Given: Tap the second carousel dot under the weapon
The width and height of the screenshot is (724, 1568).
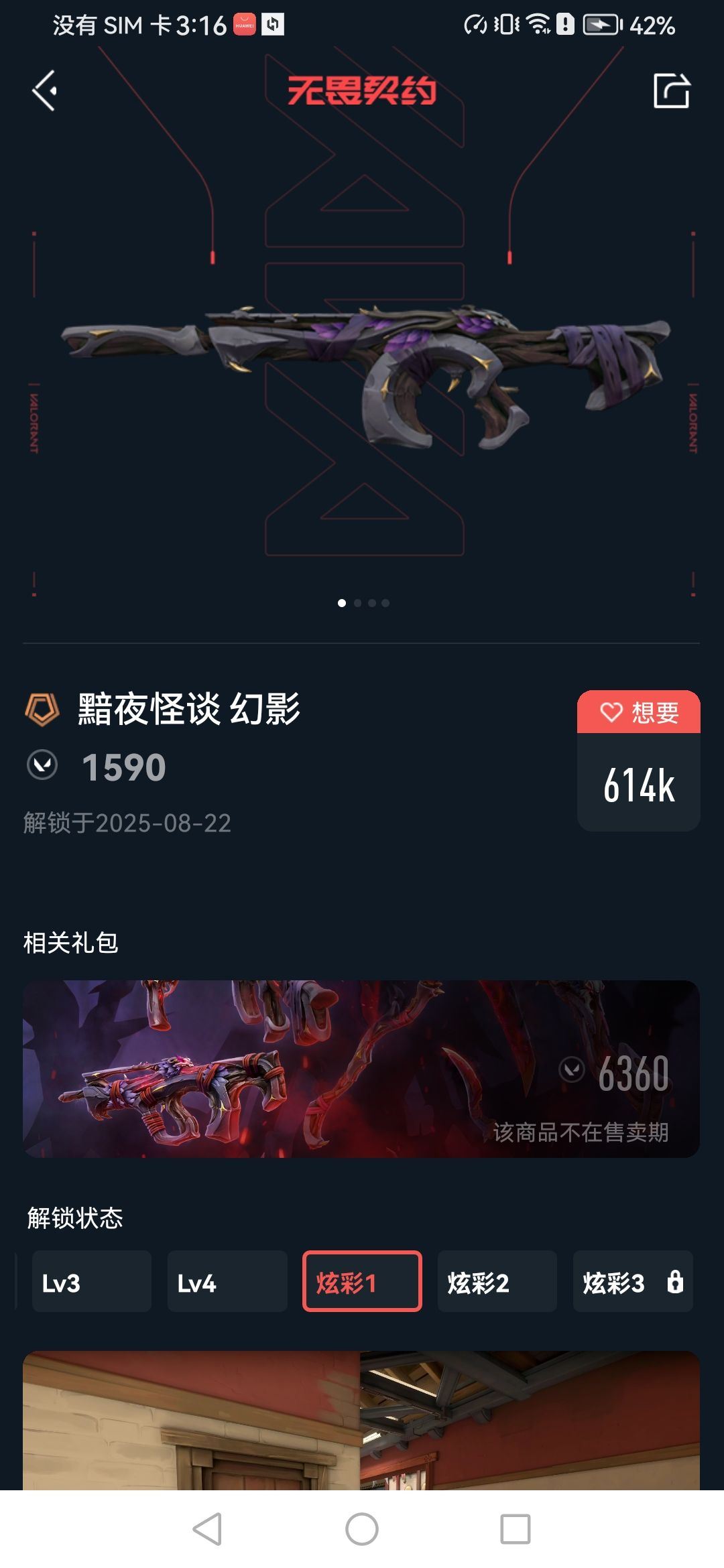Looking at the screenshot, I should (359, 602).
